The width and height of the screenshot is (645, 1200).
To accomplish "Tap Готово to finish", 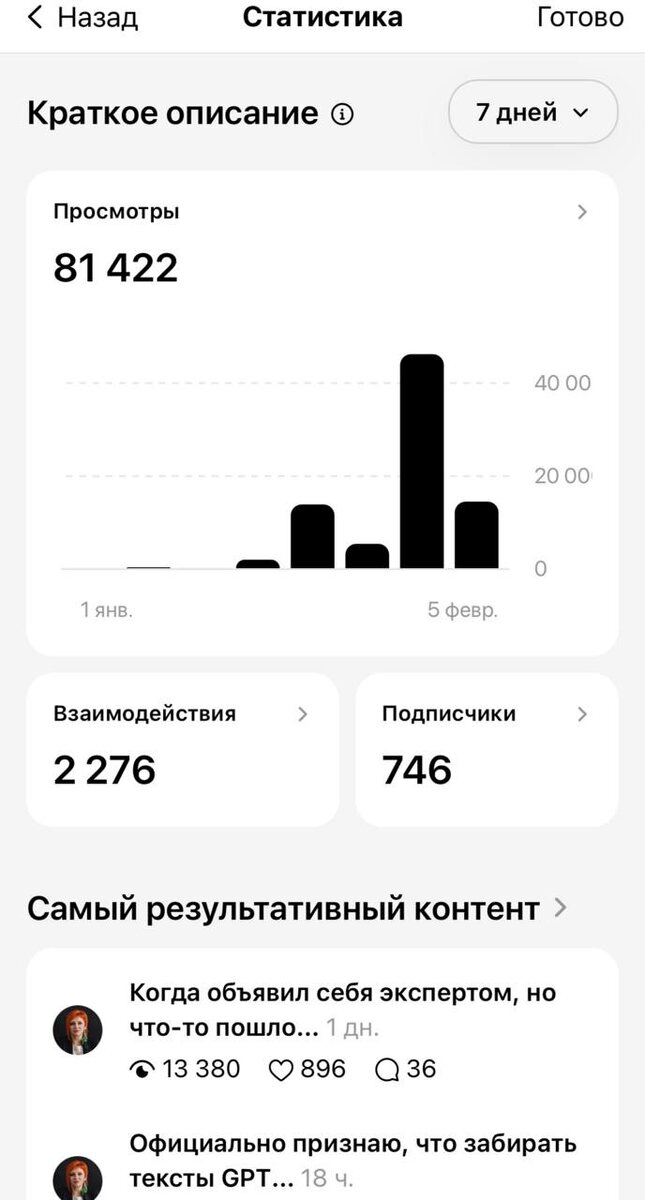I will coord(580,18).
